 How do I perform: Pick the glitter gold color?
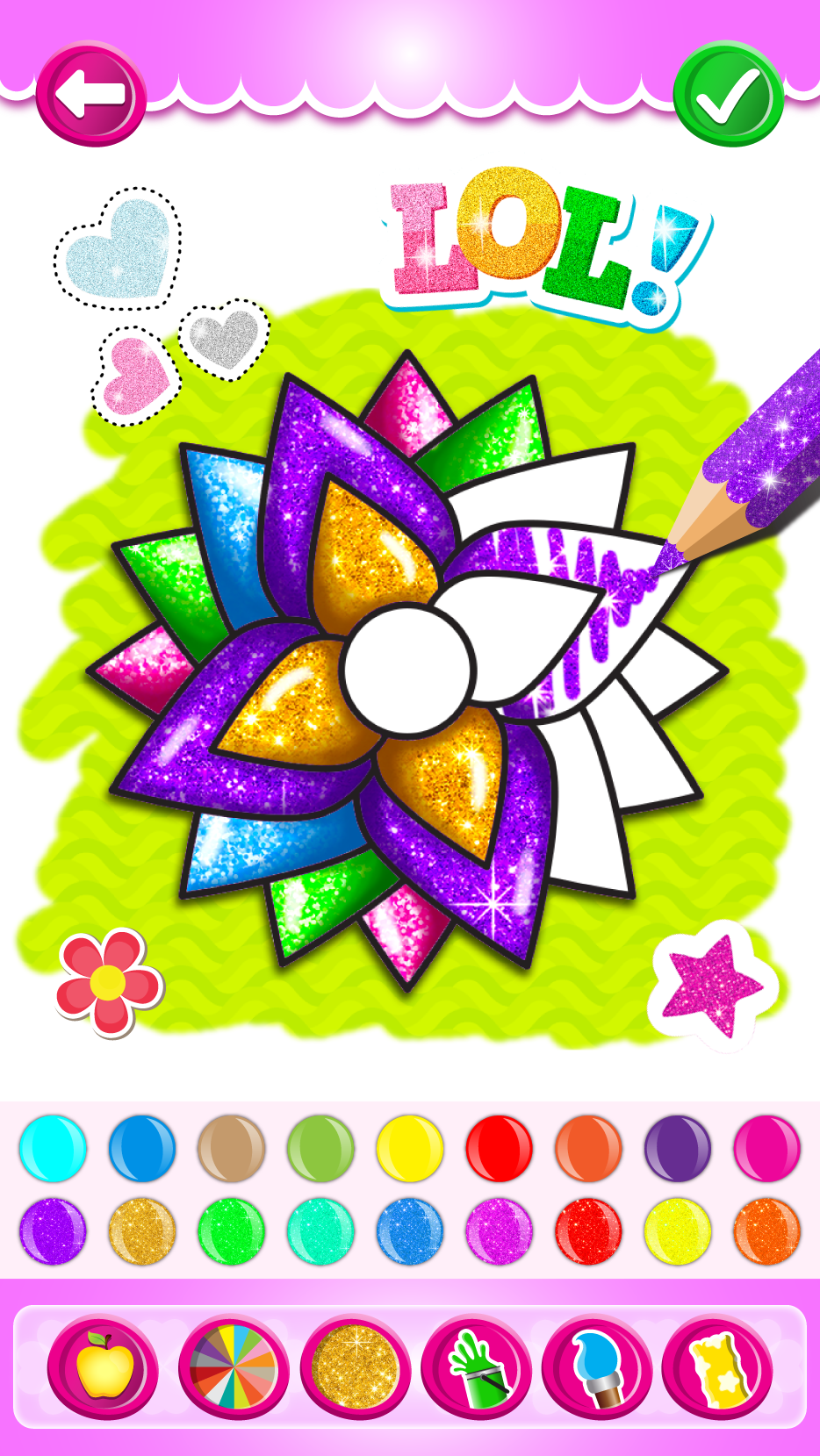[141, 1231]
